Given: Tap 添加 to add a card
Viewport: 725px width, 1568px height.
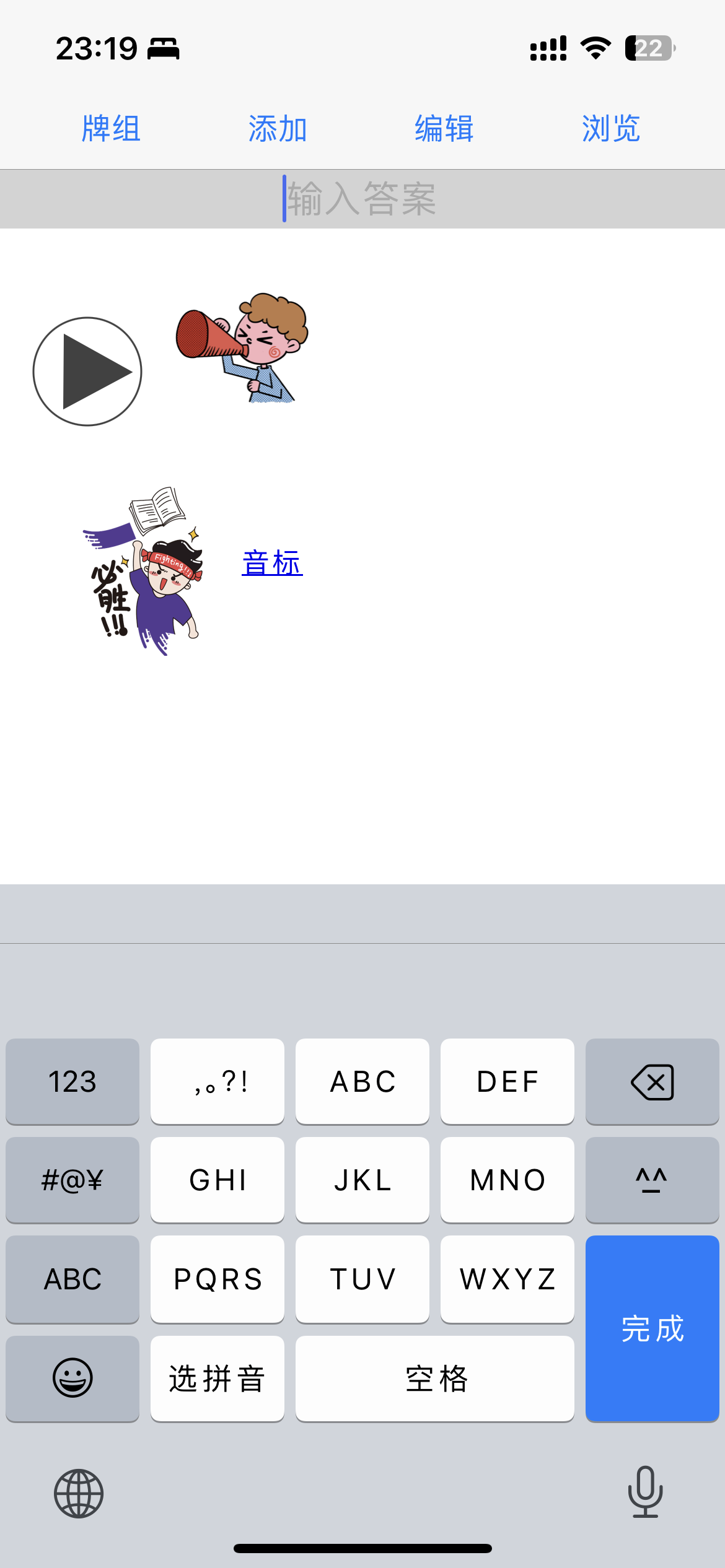Looking at the screenshot, I should 278,129.
